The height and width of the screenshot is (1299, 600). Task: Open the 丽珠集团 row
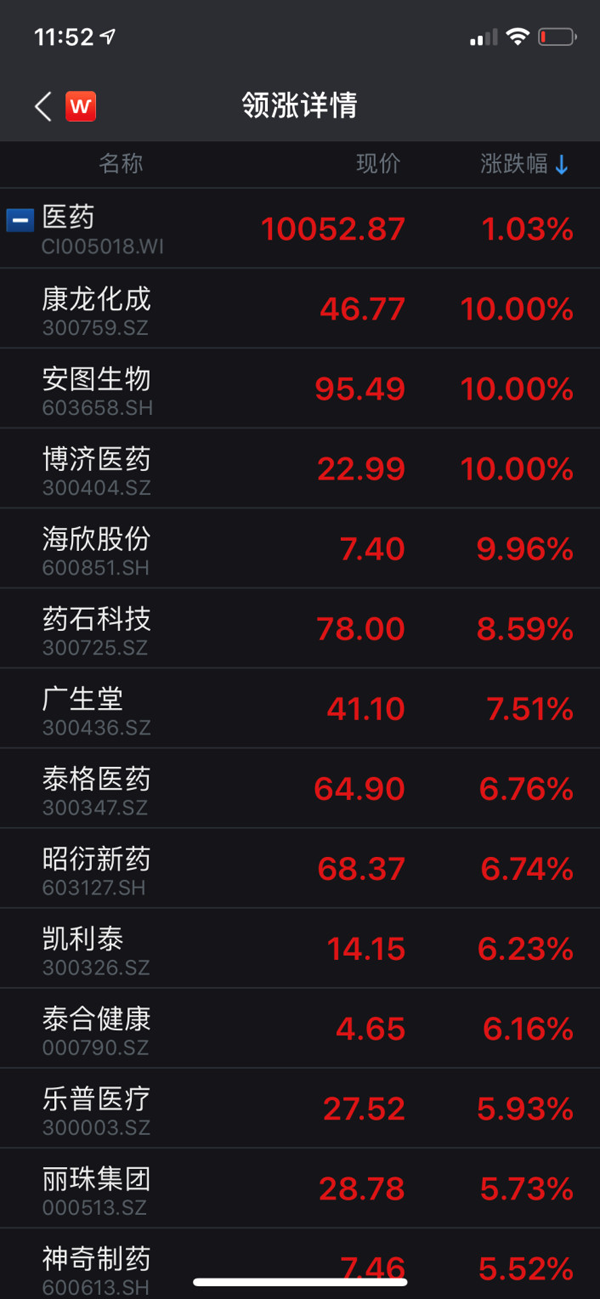(96, 1188)
